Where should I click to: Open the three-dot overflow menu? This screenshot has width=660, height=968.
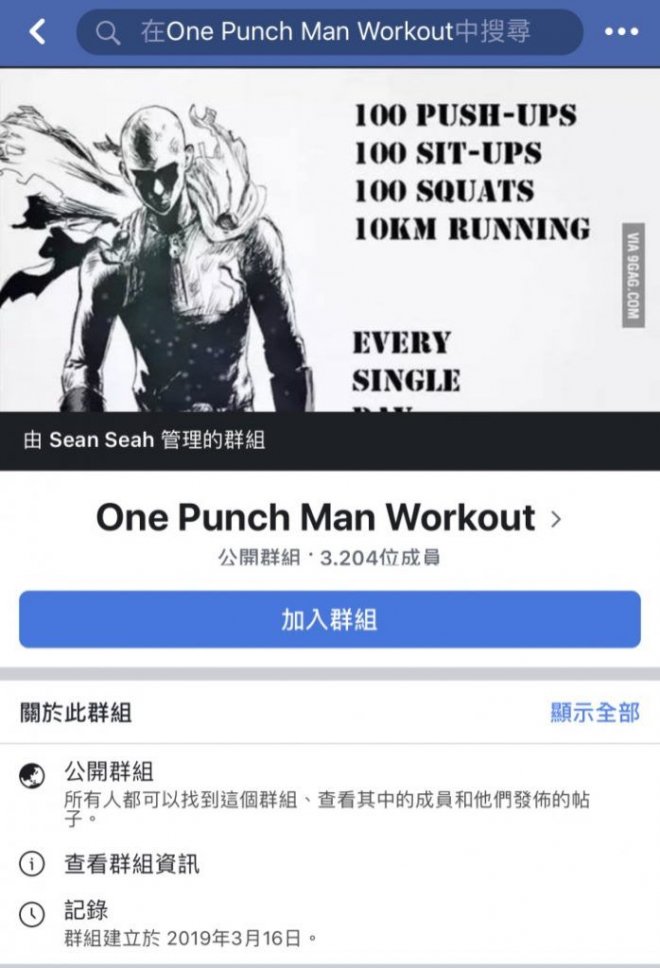621,32
